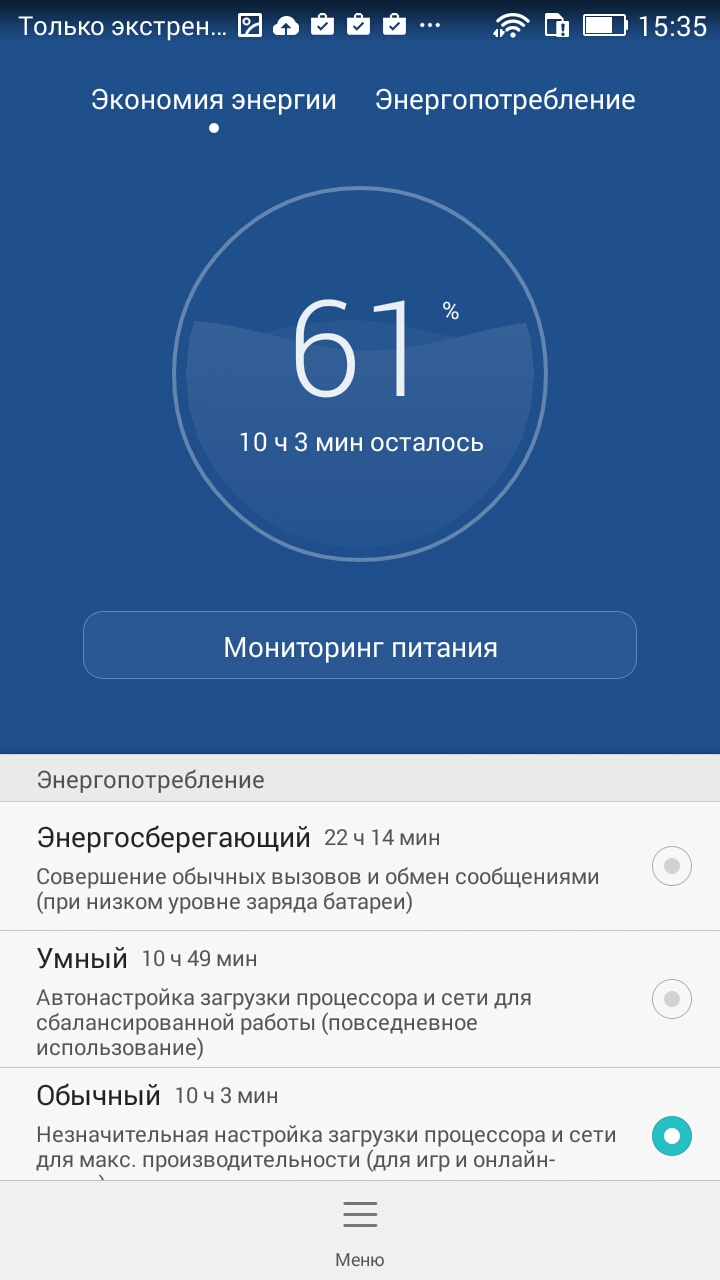This screenshot has width=720, height=1280.
Task: Select the Энергосберегающий power mode
Action: (360, 865)
